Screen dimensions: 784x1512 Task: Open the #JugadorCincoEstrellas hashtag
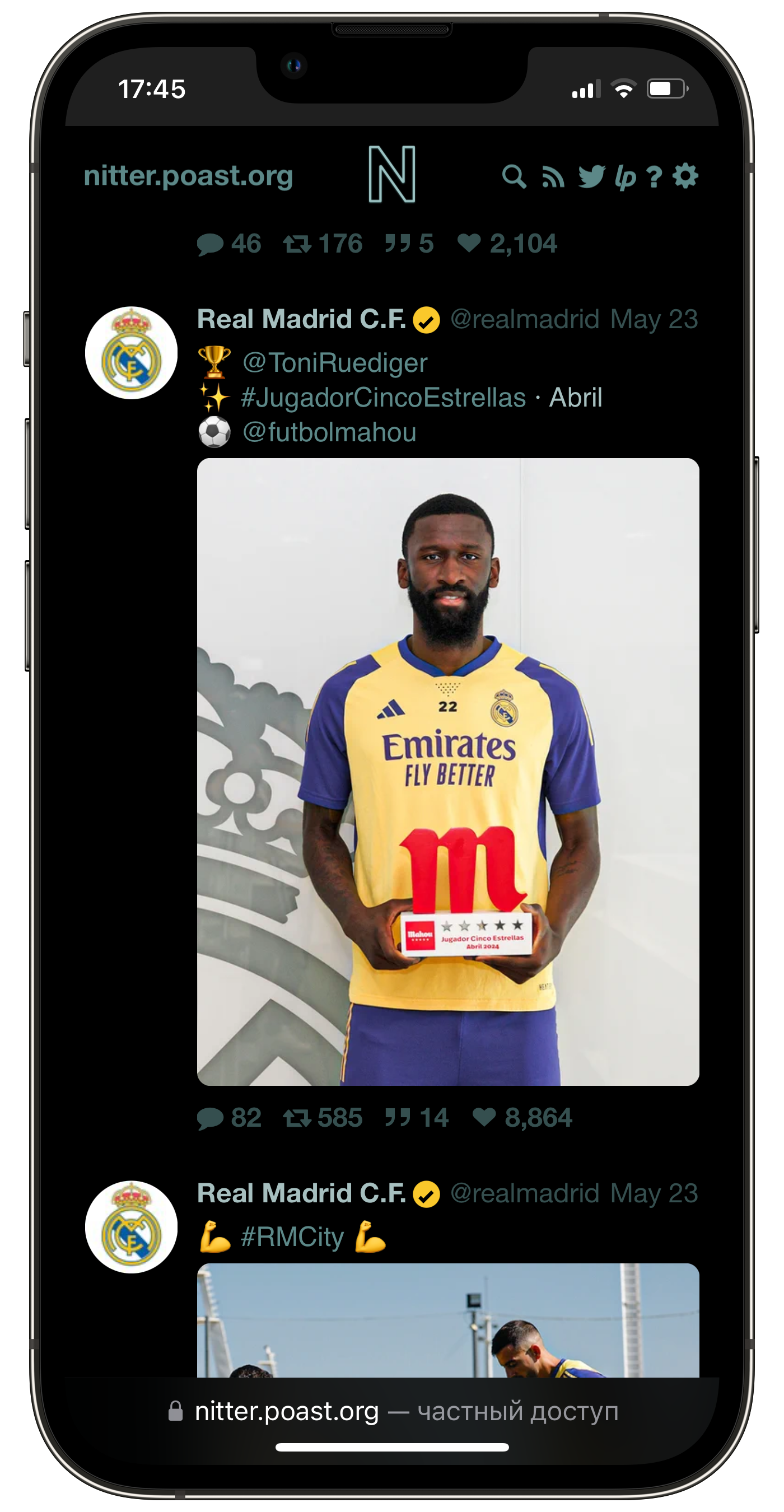(x=383, y=398)
